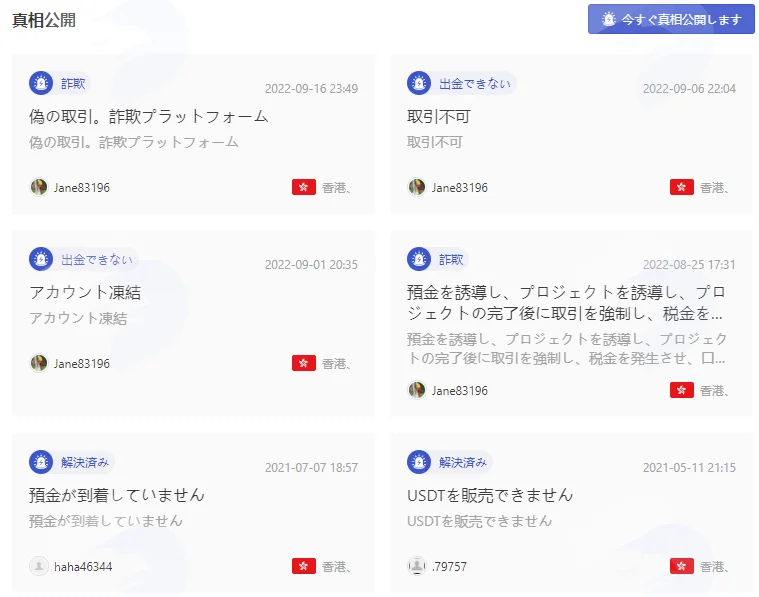Image resolution: width=759 pixels, height=597 pixels.
Task: Open the 預金が到着していません resolved card
Action: [x=193, y=513]
